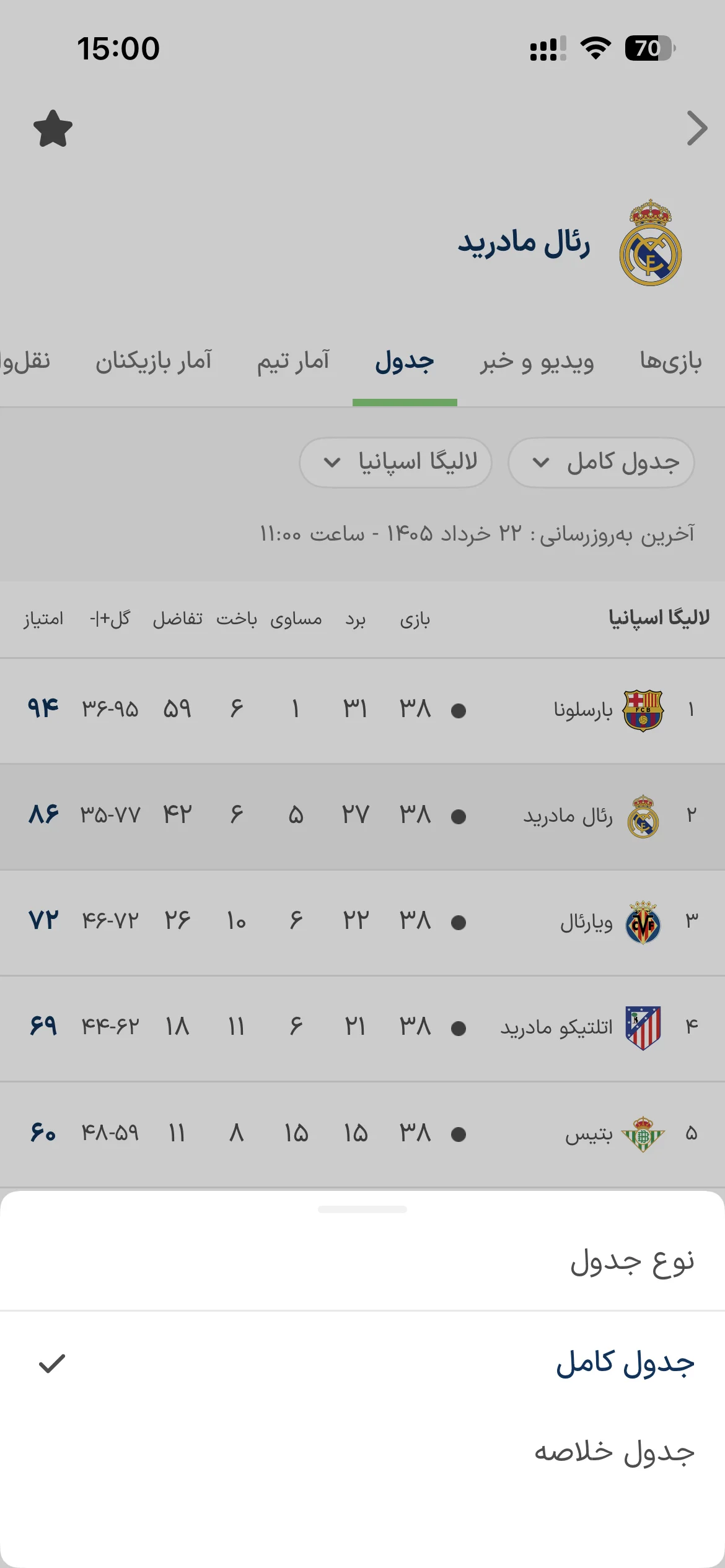Switch to the بازی‌ها tab
The image size is (725, 1568).
(x=670, y=361)
